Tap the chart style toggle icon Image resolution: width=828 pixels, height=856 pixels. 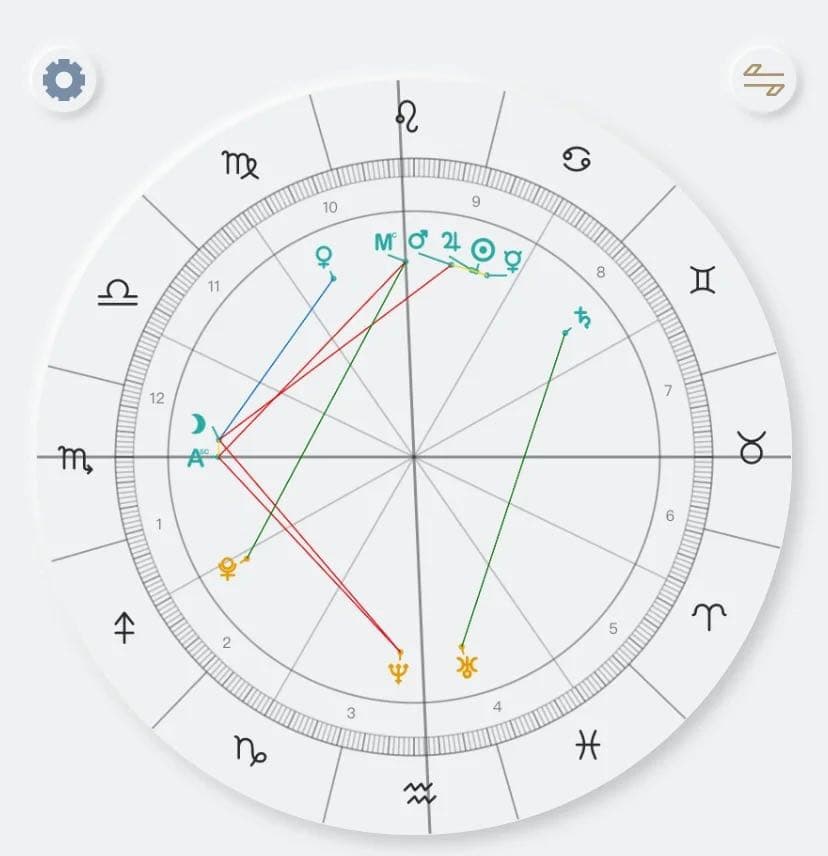764,80
